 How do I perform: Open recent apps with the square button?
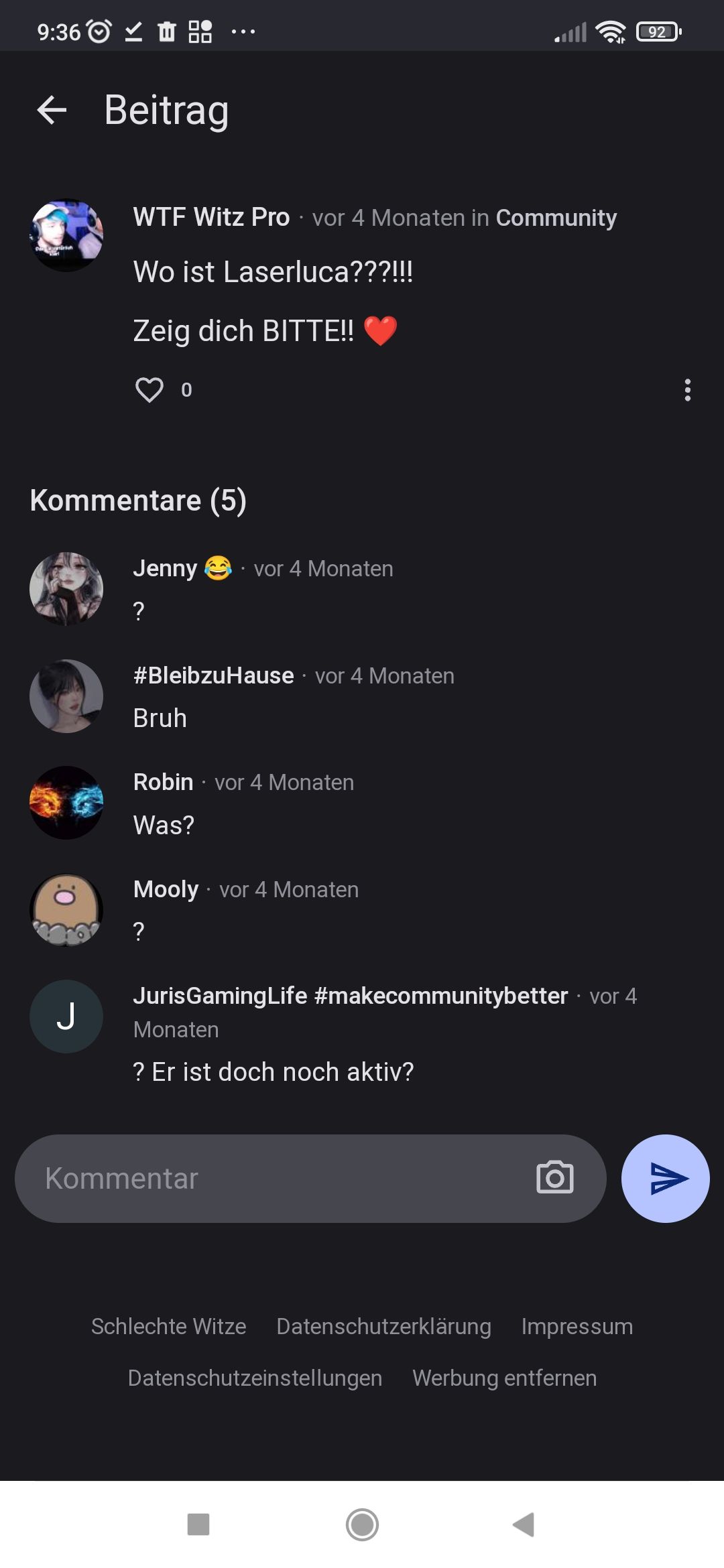point(198,1524)
